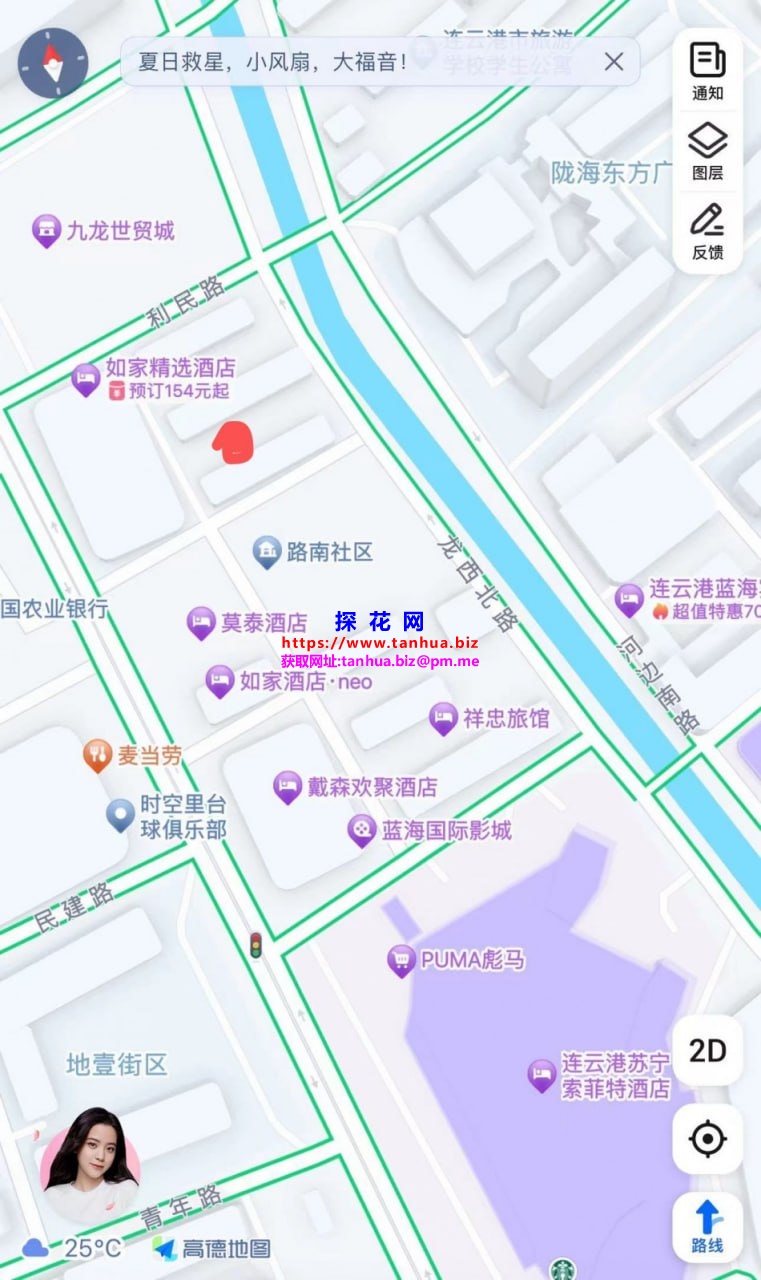Select the 莫泰酒店 hotel marker
Screen dimensions: 761x1280
point(201,623)
